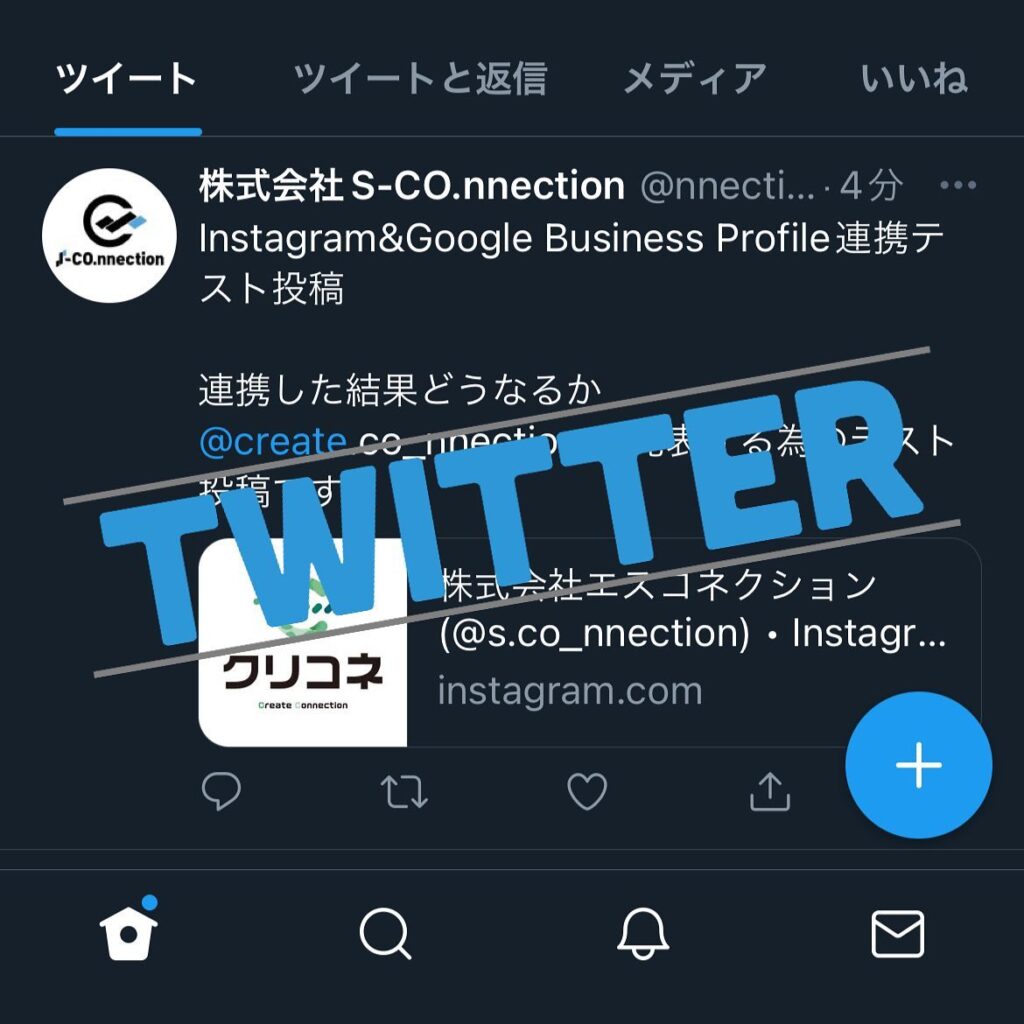Image resolution: width=1024 pixels, height=1024 pixels.
Task: Open the tweet's three-dot overflow menu
Action: pyautogui.click(x=958, y=185)
